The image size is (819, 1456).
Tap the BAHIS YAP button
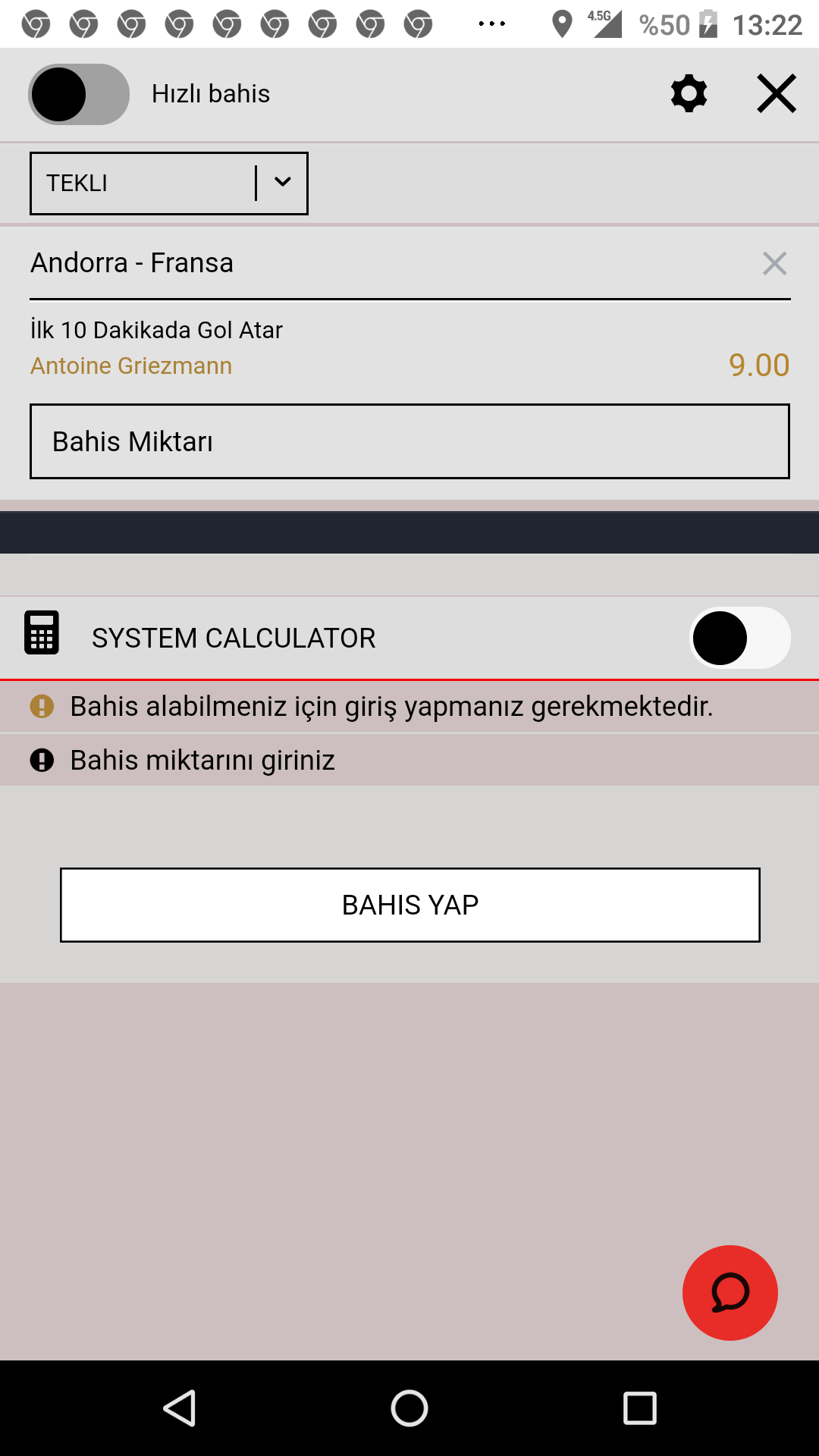[409, 905]
